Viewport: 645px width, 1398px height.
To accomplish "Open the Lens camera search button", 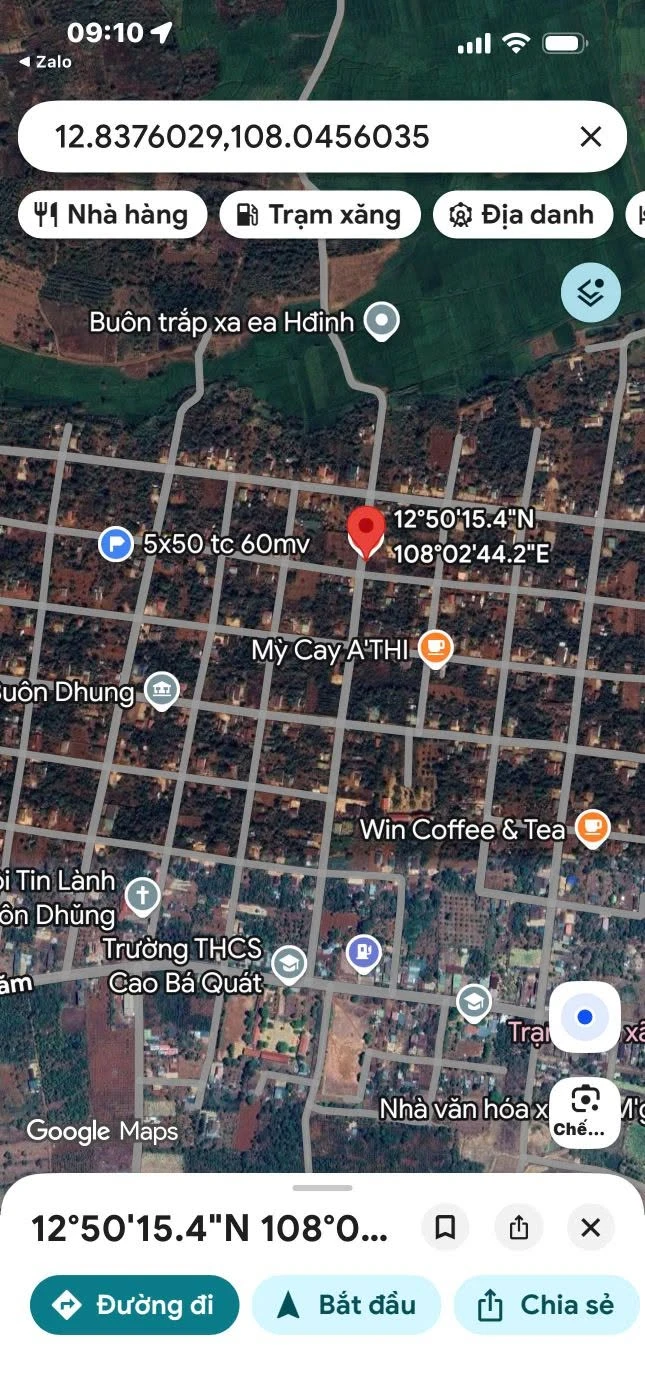I will (x=585, y=1111).
